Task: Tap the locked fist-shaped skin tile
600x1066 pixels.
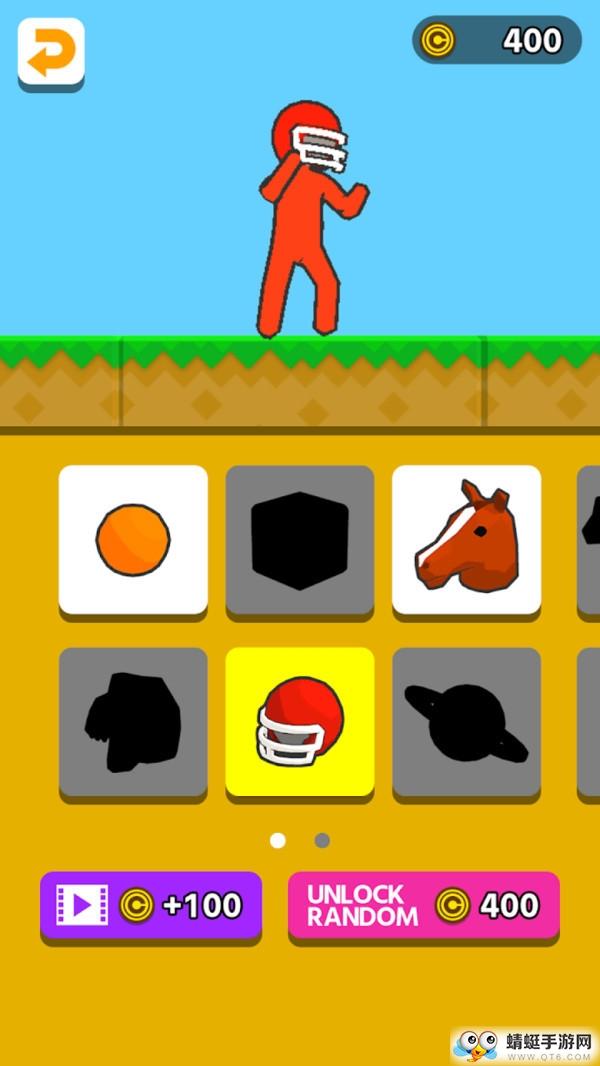Action: [x=133, y=722]
